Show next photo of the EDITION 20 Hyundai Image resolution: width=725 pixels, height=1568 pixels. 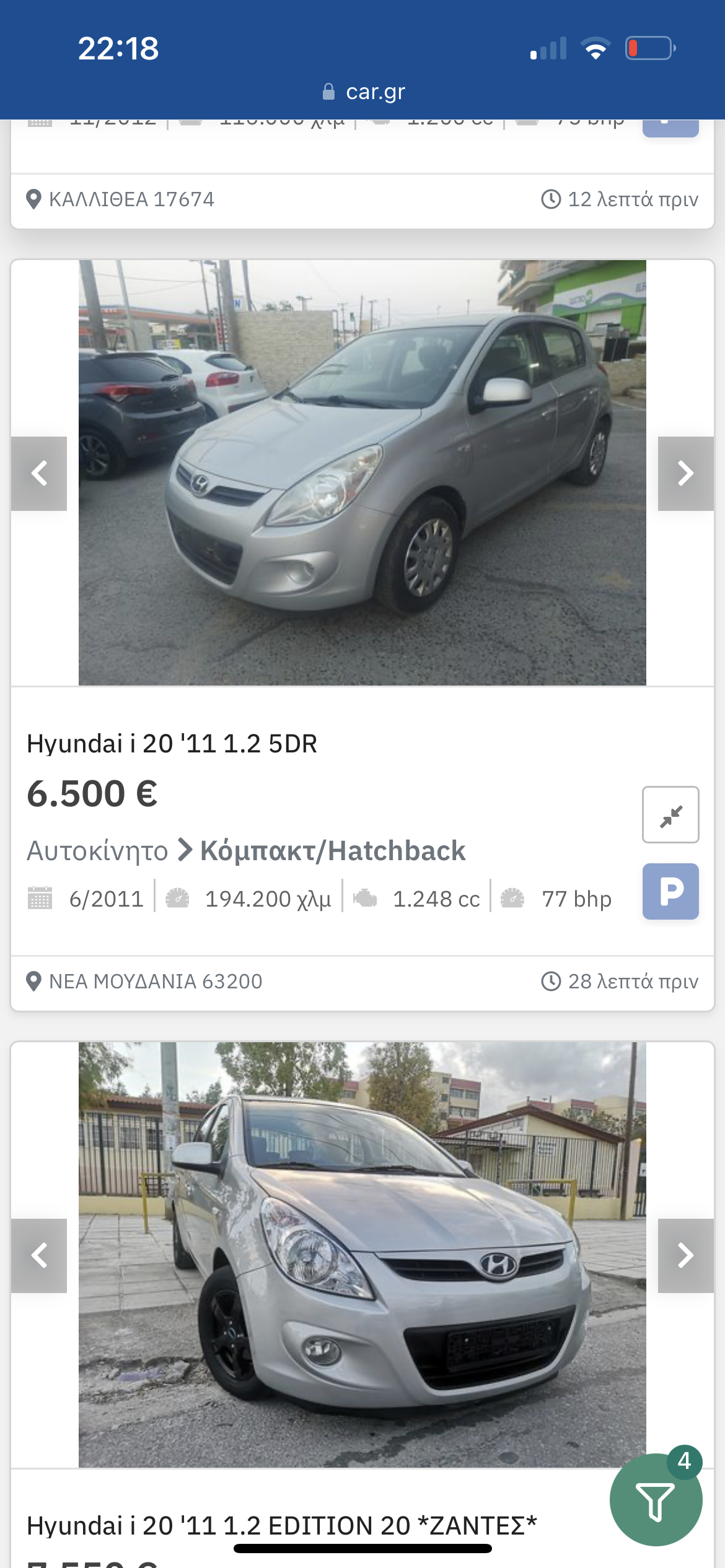685,1256
